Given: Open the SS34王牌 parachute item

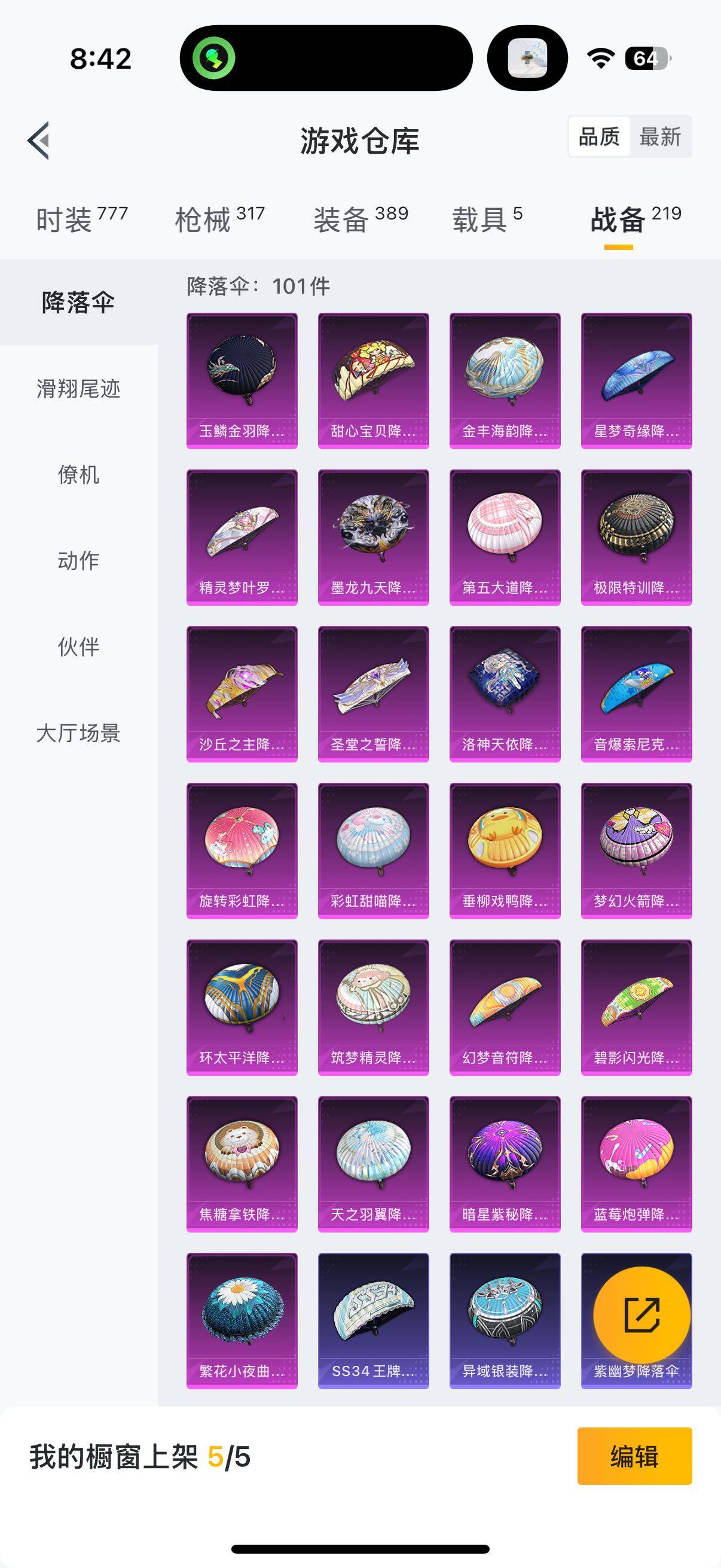Looking at the screenshot, I should tap(373, 1320).
